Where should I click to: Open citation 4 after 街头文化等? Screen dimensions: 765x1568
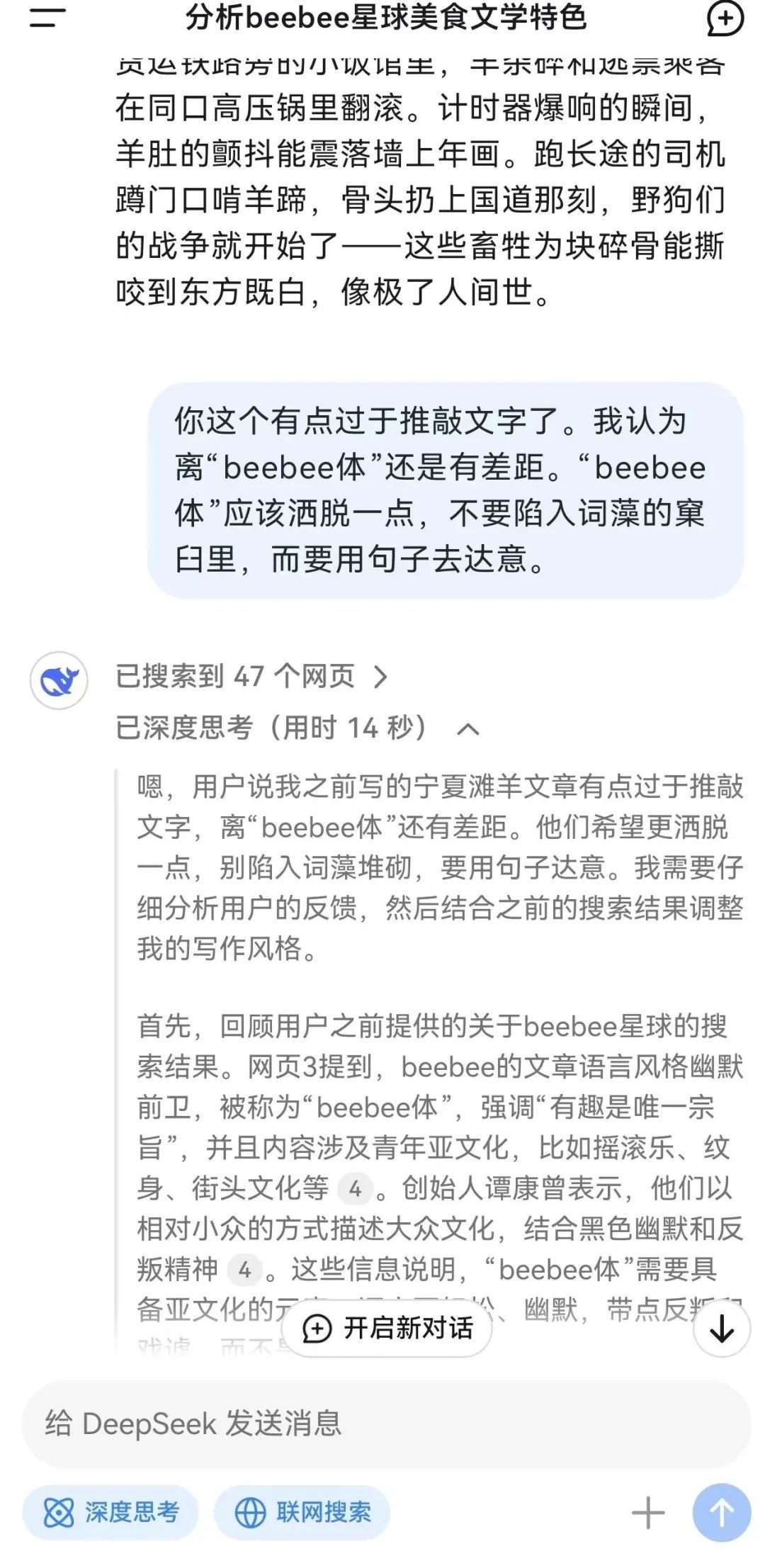click(x=356, y=1188)
